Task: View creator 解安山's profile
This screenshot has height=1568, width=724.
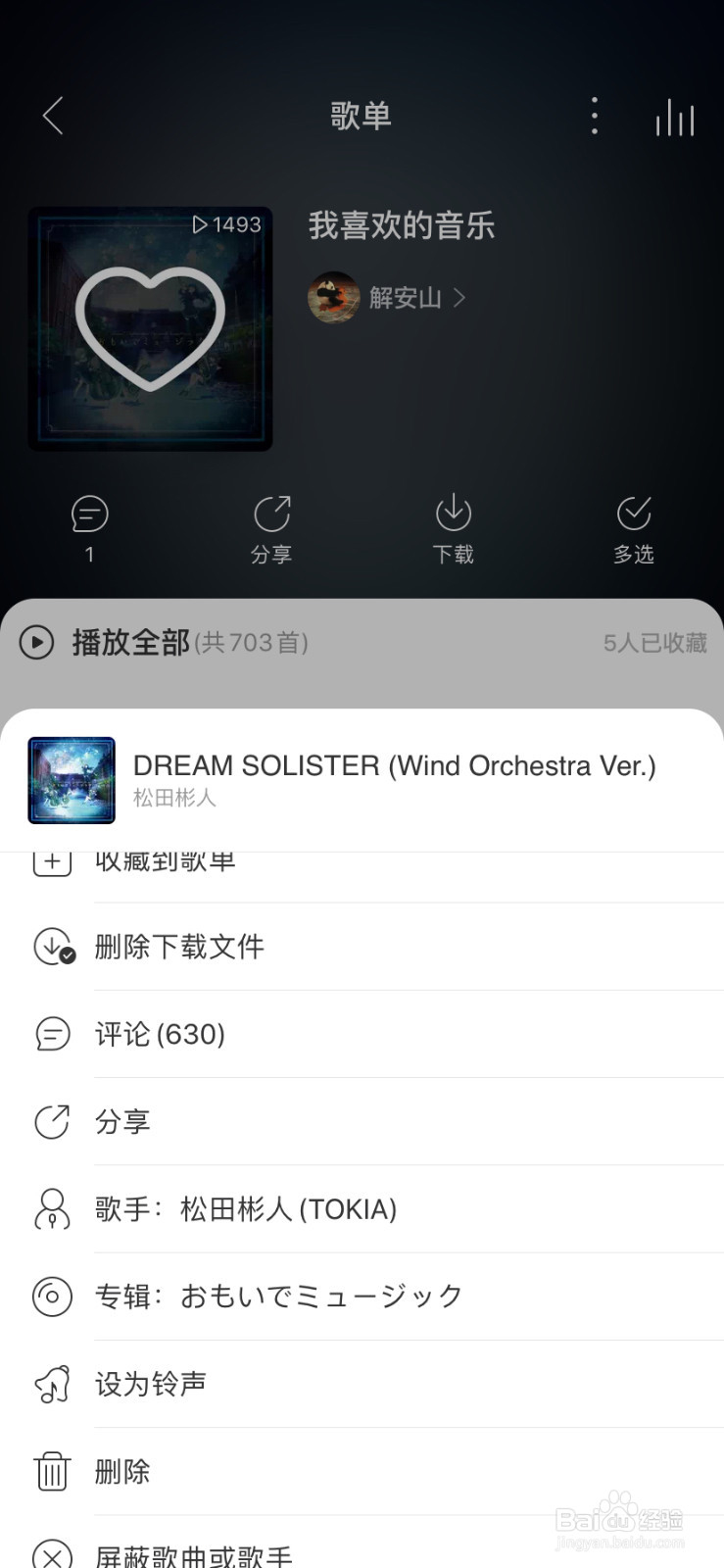Action: click(x=404, y=297)
